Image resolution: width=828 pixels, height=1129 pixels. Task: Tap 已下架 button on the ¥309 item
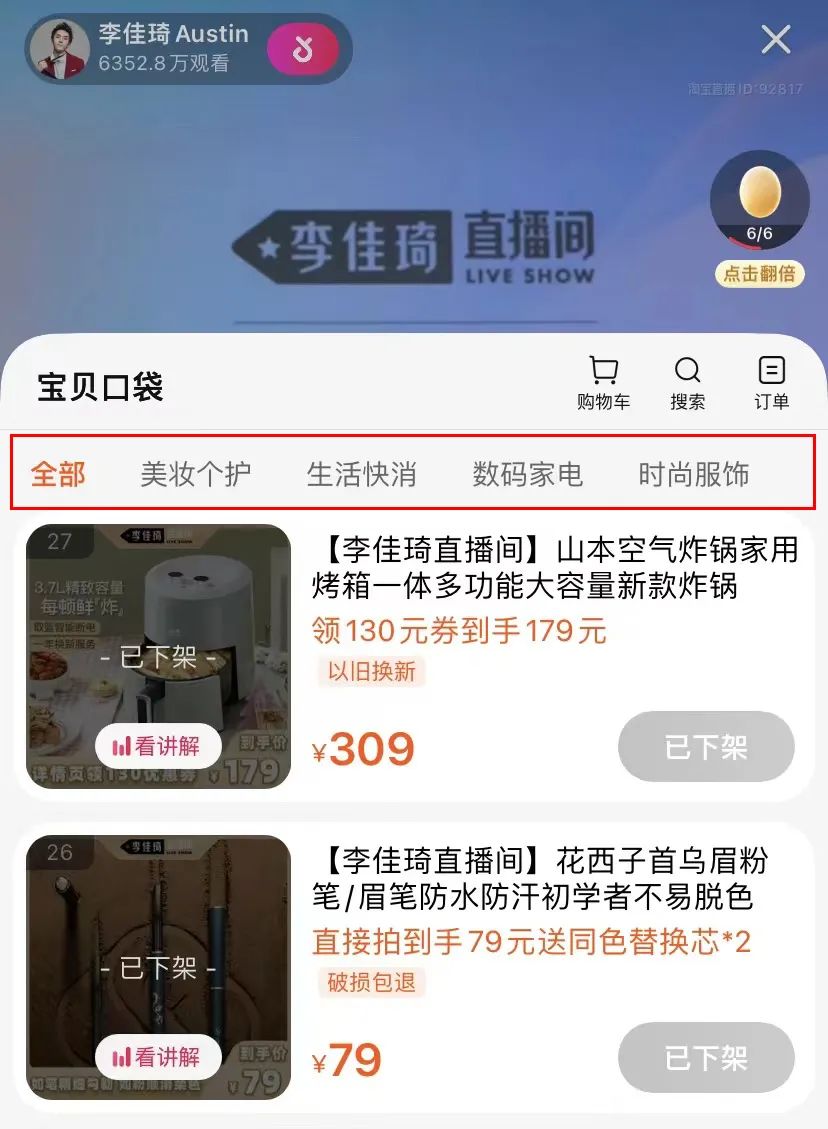coord(706,747)
